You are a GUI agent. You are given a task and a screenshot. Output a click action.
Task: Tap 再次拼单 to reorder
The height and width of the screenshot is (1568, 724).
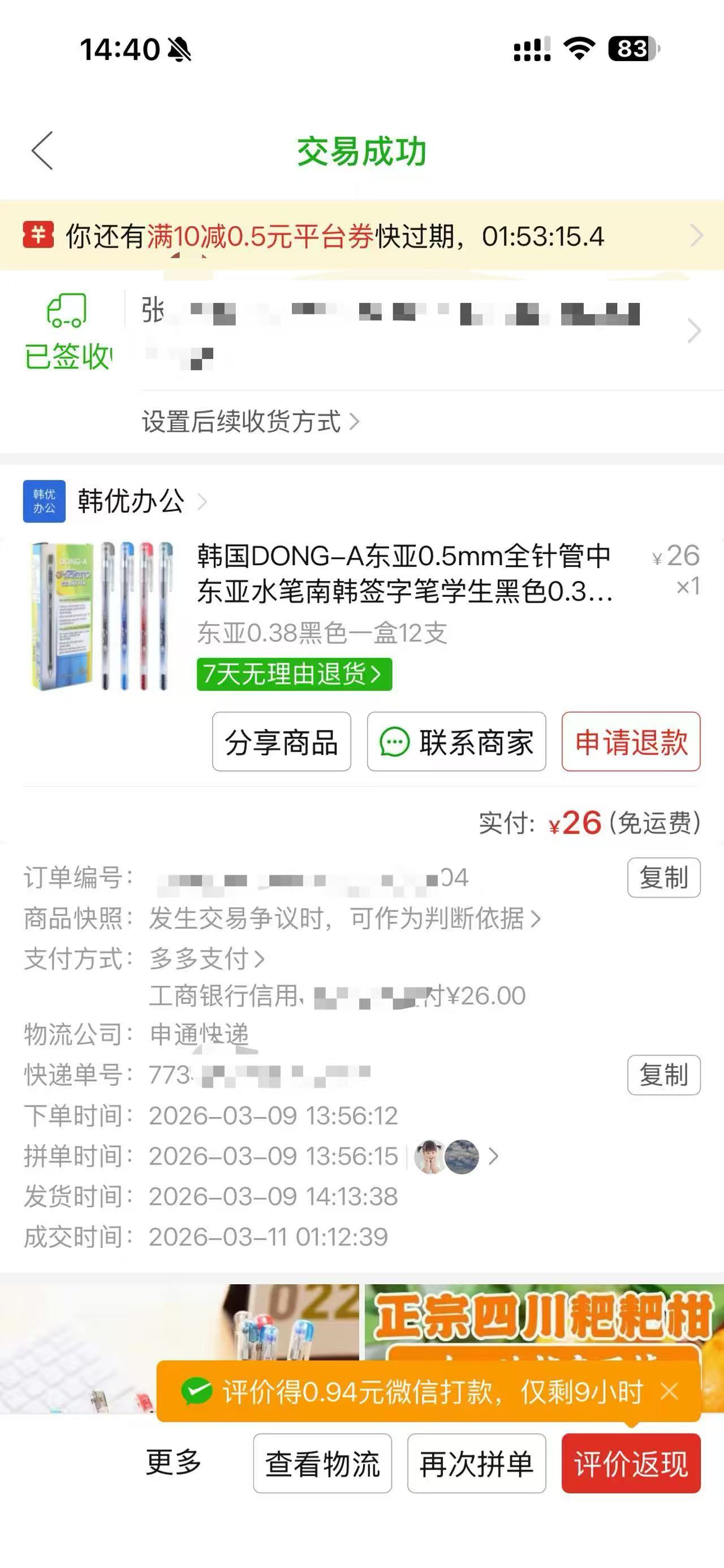[x=476, y=1464]
